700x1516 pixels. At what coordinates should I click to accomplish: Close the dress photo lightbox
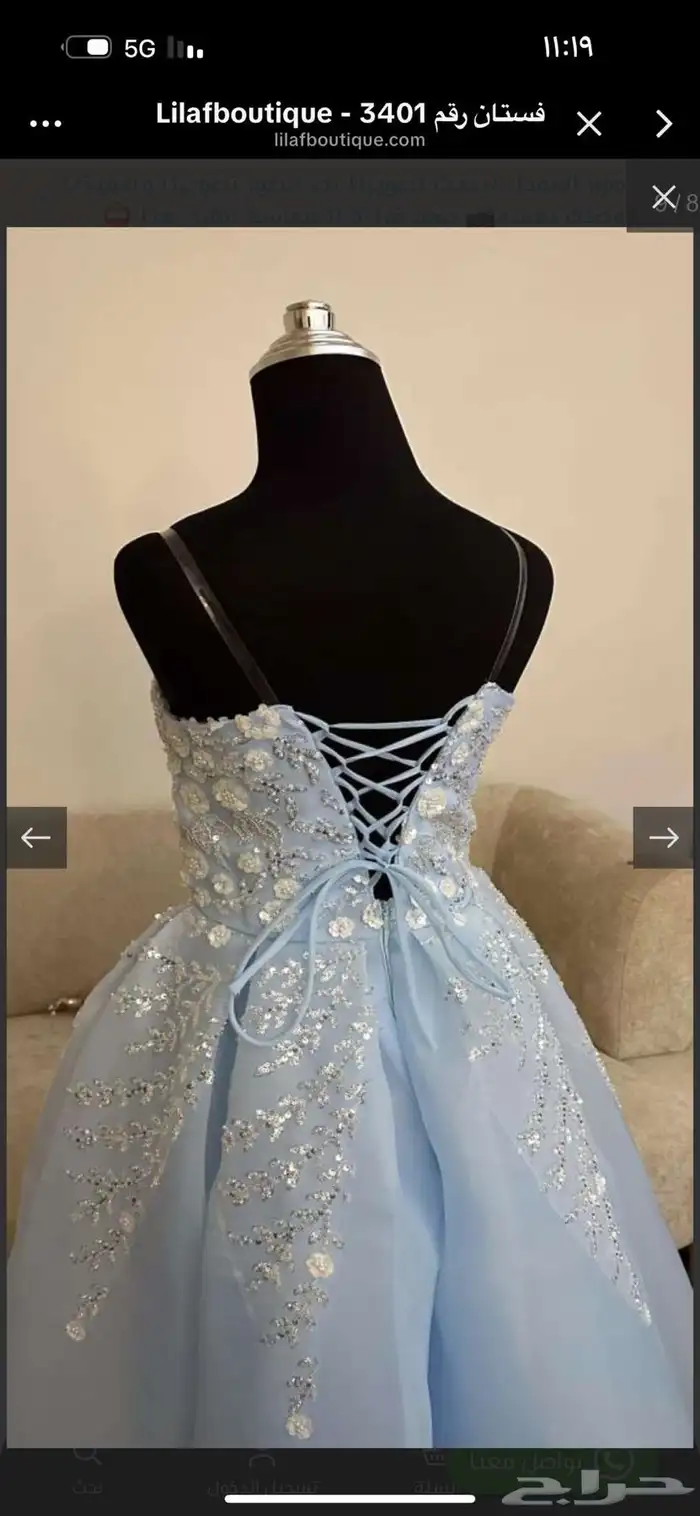point(663,196)
